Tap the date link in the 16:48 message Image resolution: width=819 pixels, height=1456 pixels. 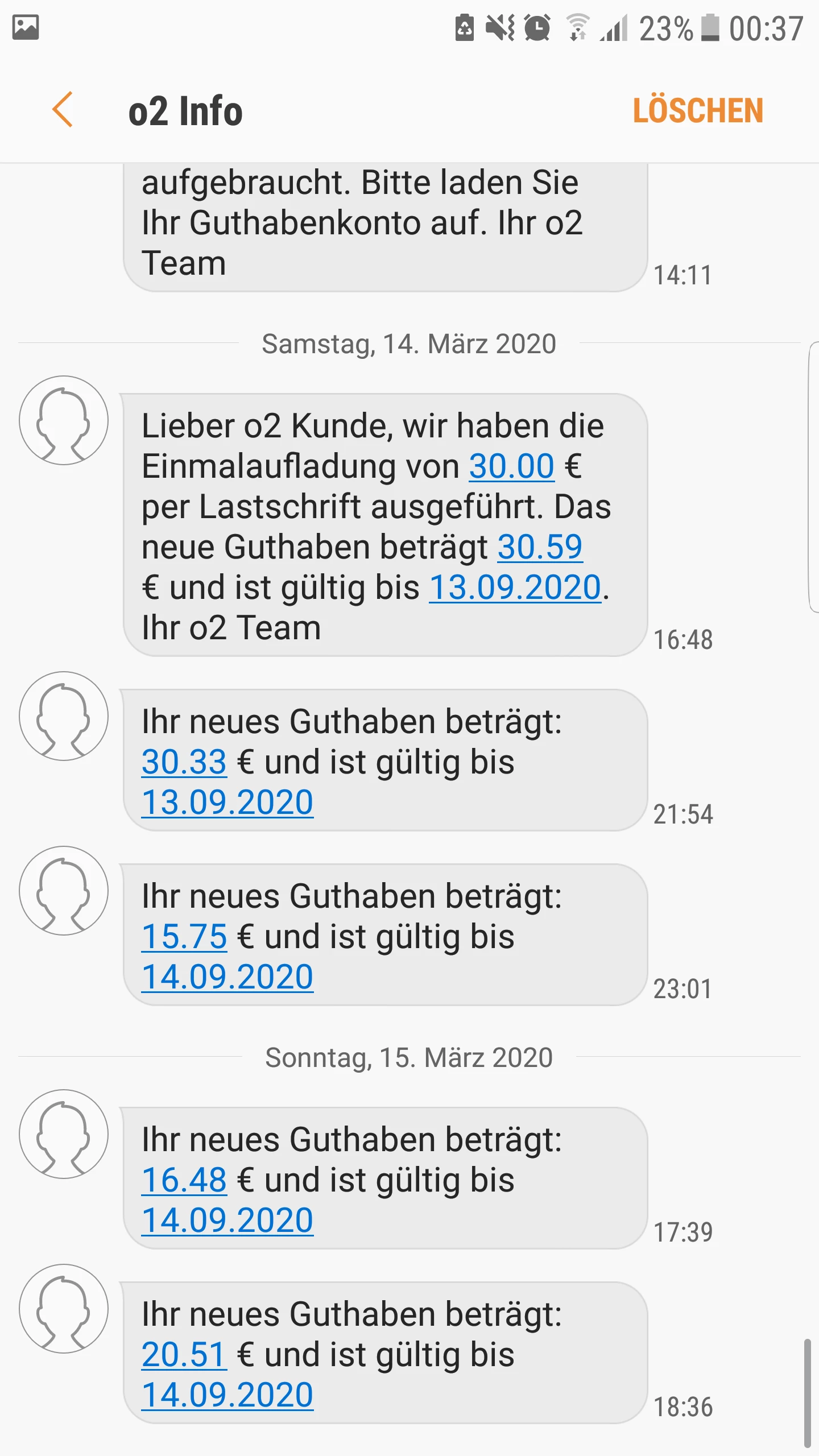pyautogui.click(x=515, y=588)
